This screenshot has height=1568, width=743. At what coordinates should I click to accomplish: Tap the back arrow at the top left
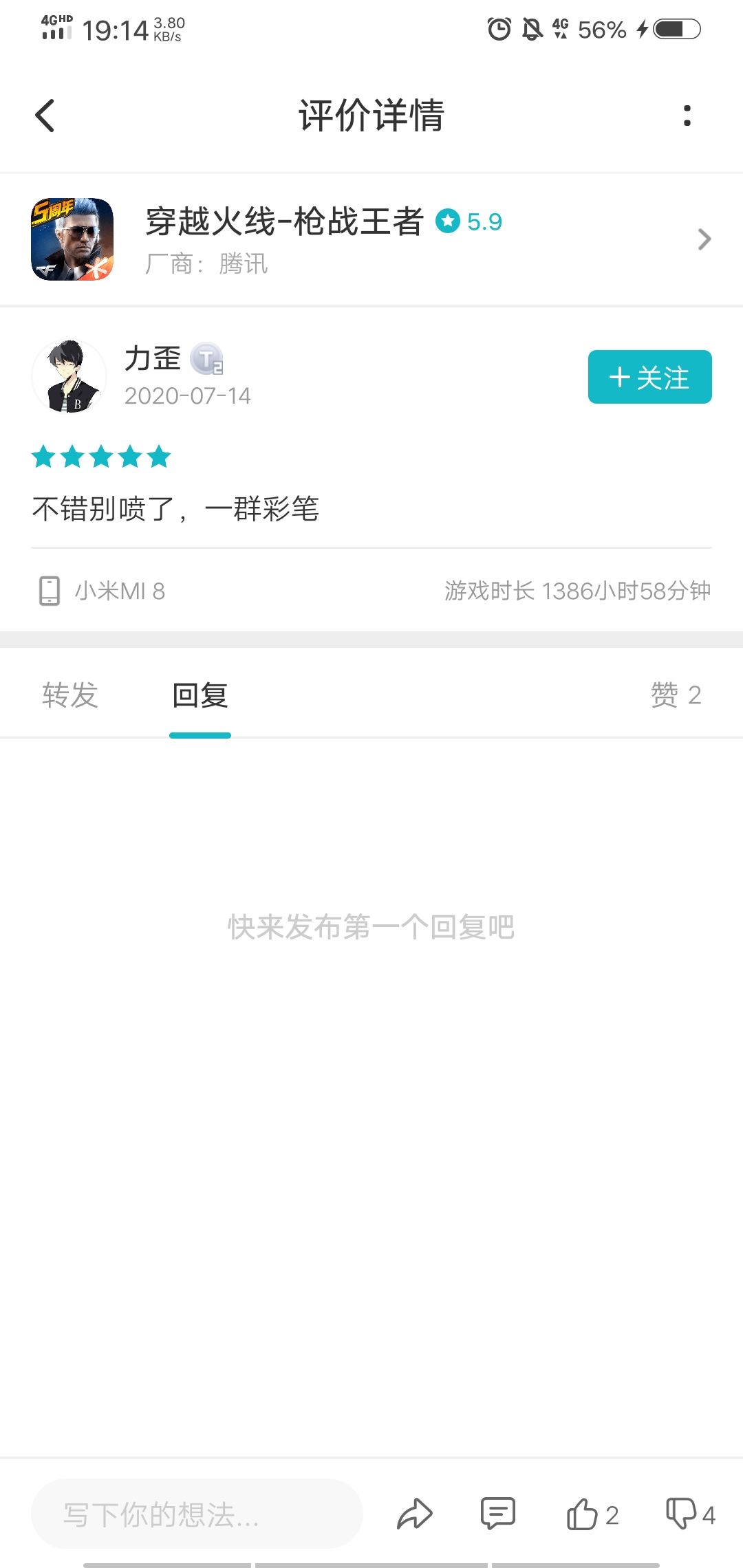point(45,116)
